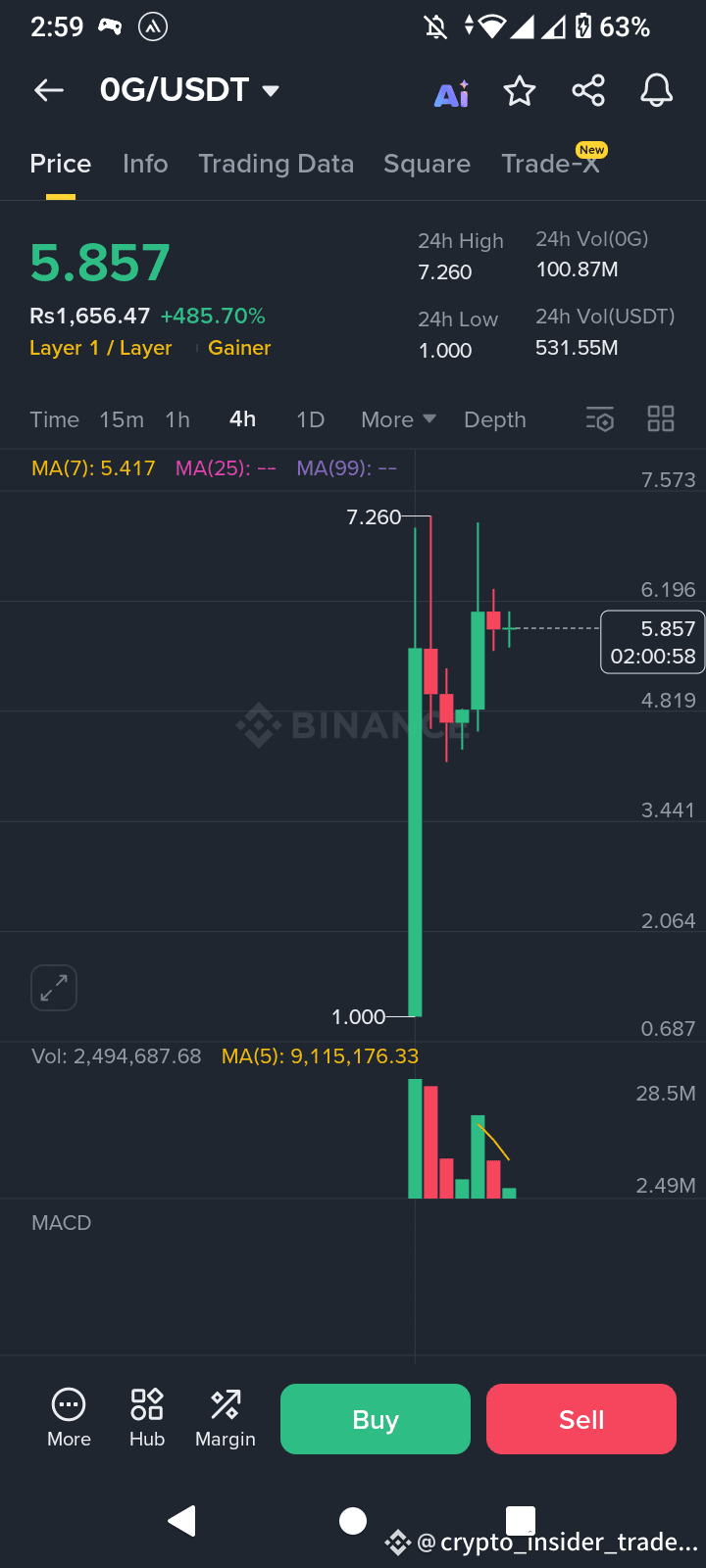Switch chart to Depth view
The height and width of the screenshot is (1568, 706).
tap(495, 419)
